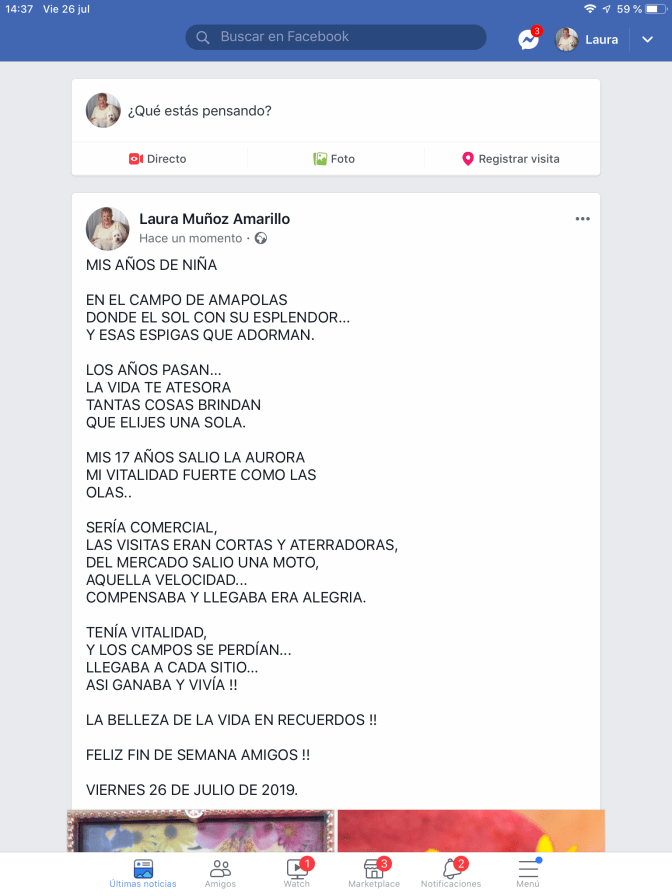Image resolution: width=672 pixels, height=896 pixels.
Task: Open the Marketplace tab
Action: click(374, 873)
